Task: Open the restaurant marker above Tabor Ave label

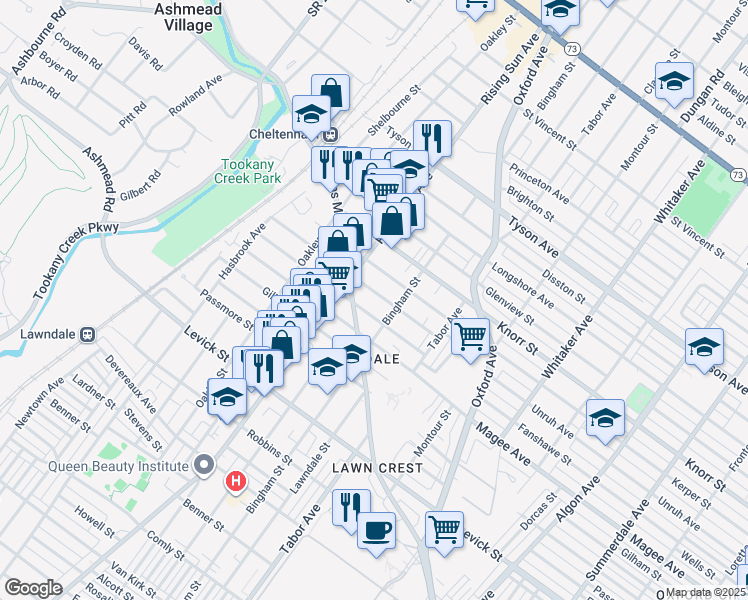Action: (x=351, y=511)
